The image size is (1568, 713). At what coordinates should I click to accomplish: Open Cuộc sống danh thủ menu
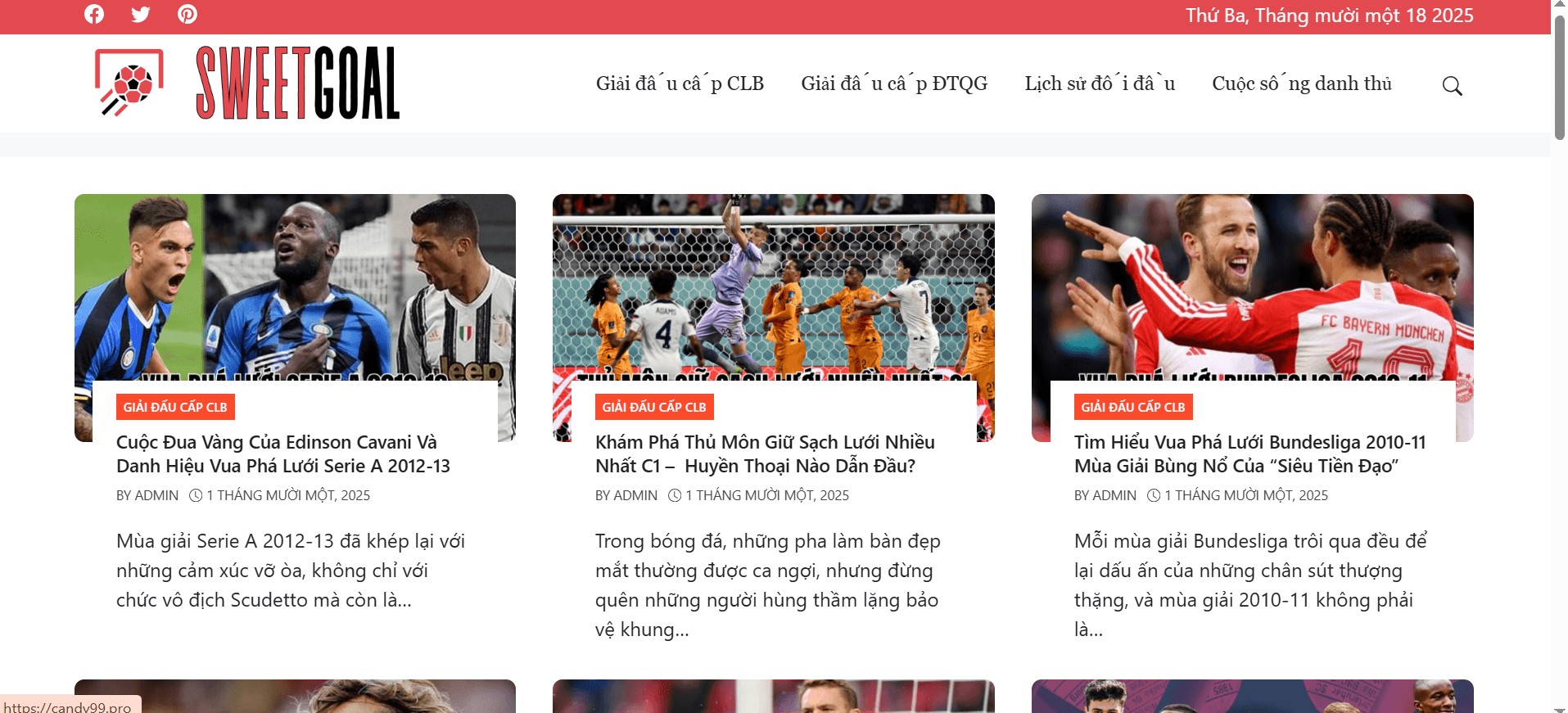tap(1302, 83)
